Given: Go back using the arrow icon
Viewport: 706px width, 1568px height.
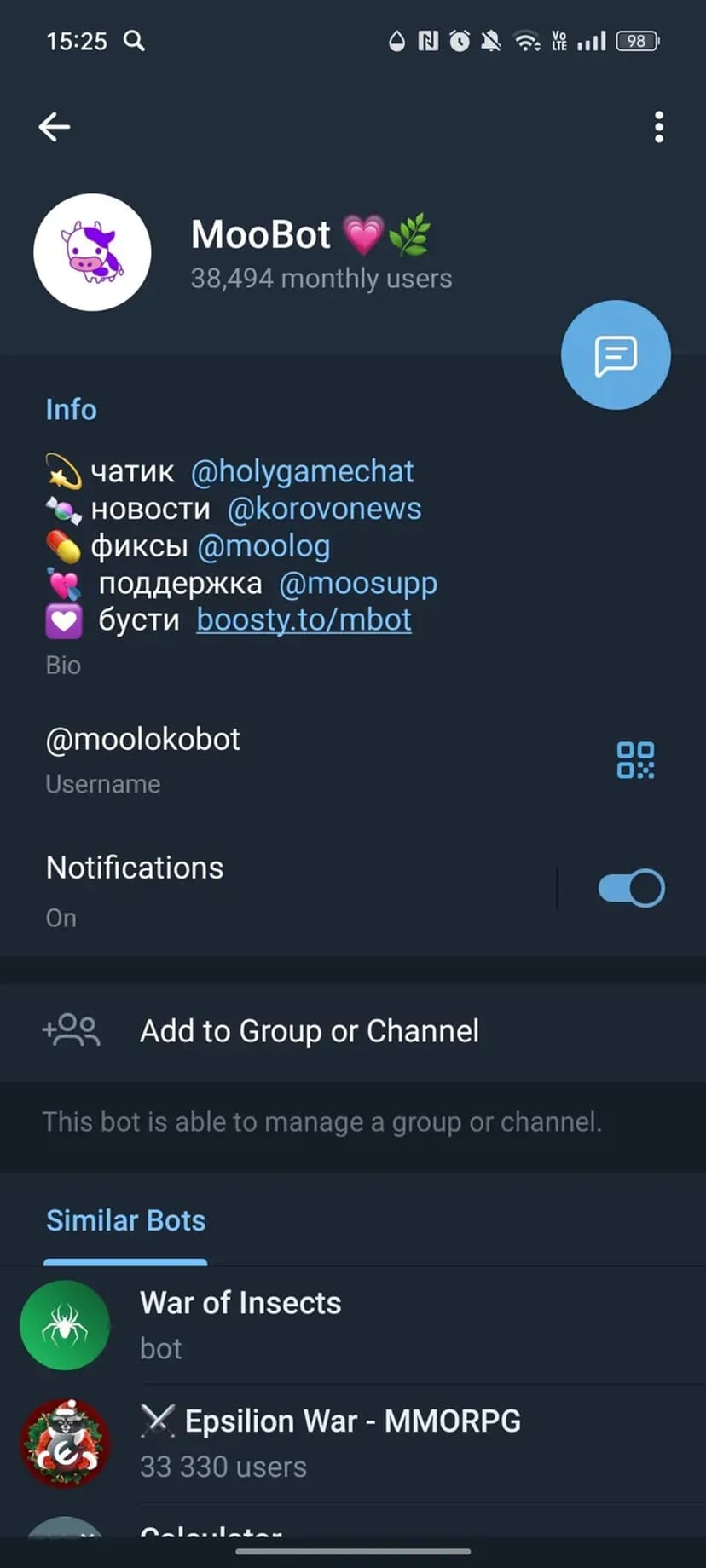Looking at the screenshot, I should click(55, 127).
